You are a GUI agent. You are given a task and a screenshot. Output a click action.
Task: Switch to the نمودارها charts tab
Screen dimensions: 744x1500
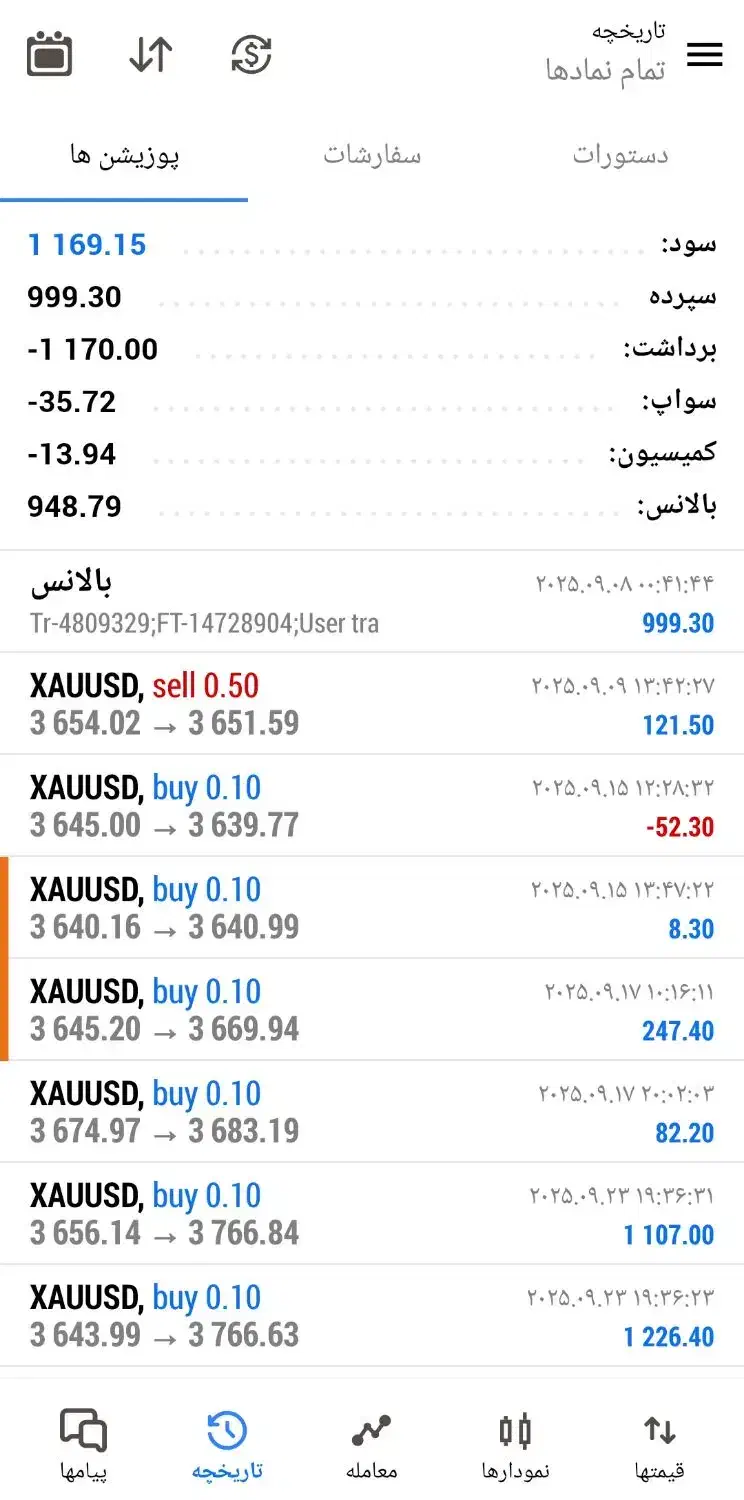coord(515,1445)
